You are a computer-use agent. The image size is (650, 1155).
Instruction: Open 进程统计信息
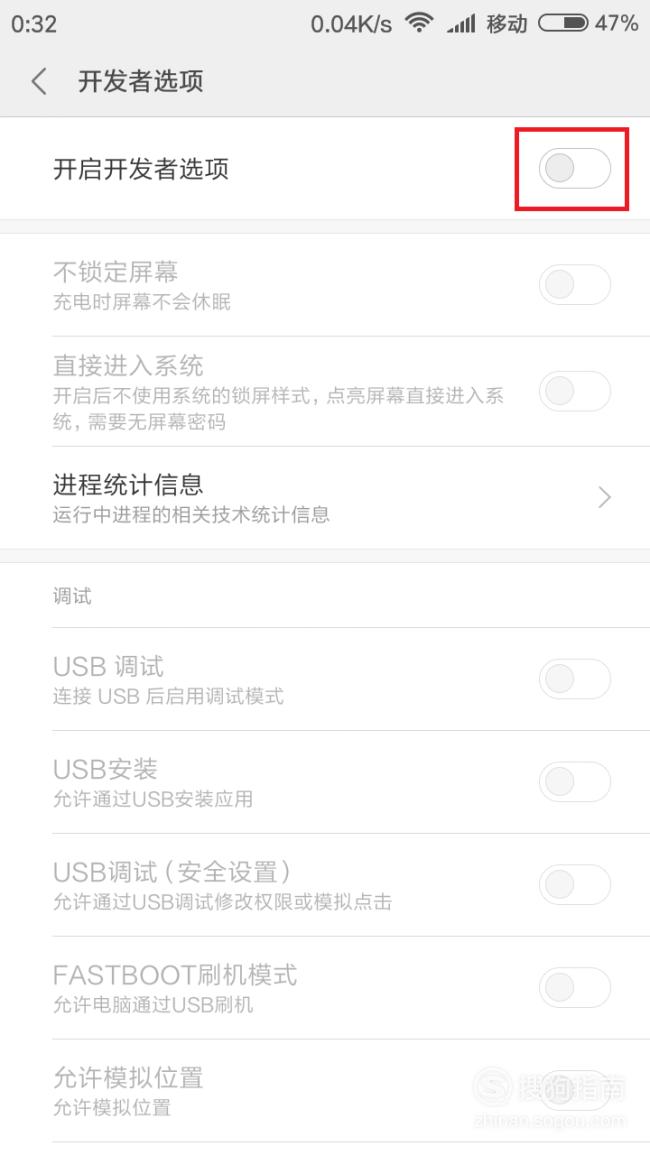pos(325,497)
